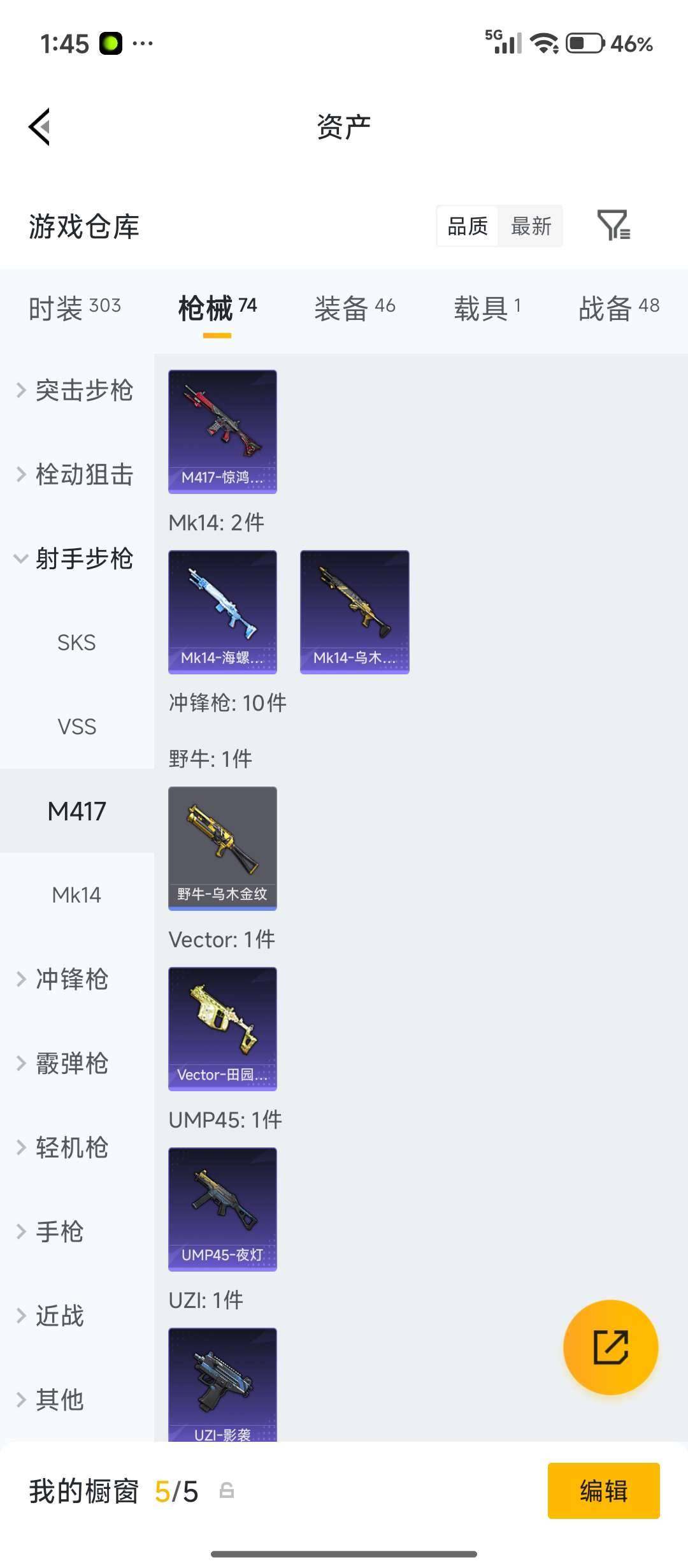This screenshot has height=1568, width=688.
Task: Switch sorting to 品质 quality mode
Action: 468,226
